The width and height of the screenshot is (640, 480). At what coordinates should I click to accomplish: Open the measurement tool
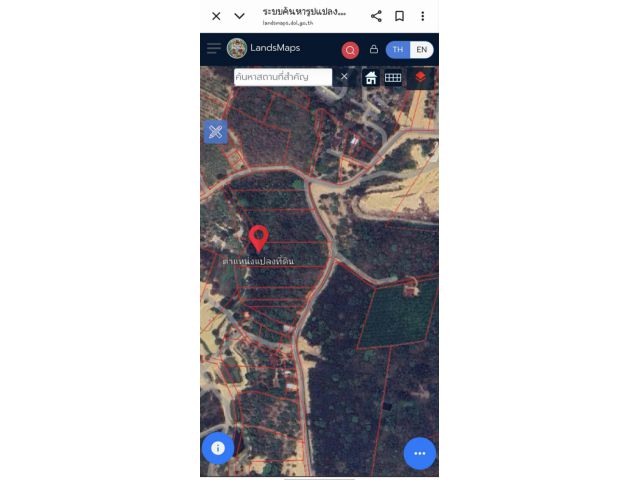(215, 131)
